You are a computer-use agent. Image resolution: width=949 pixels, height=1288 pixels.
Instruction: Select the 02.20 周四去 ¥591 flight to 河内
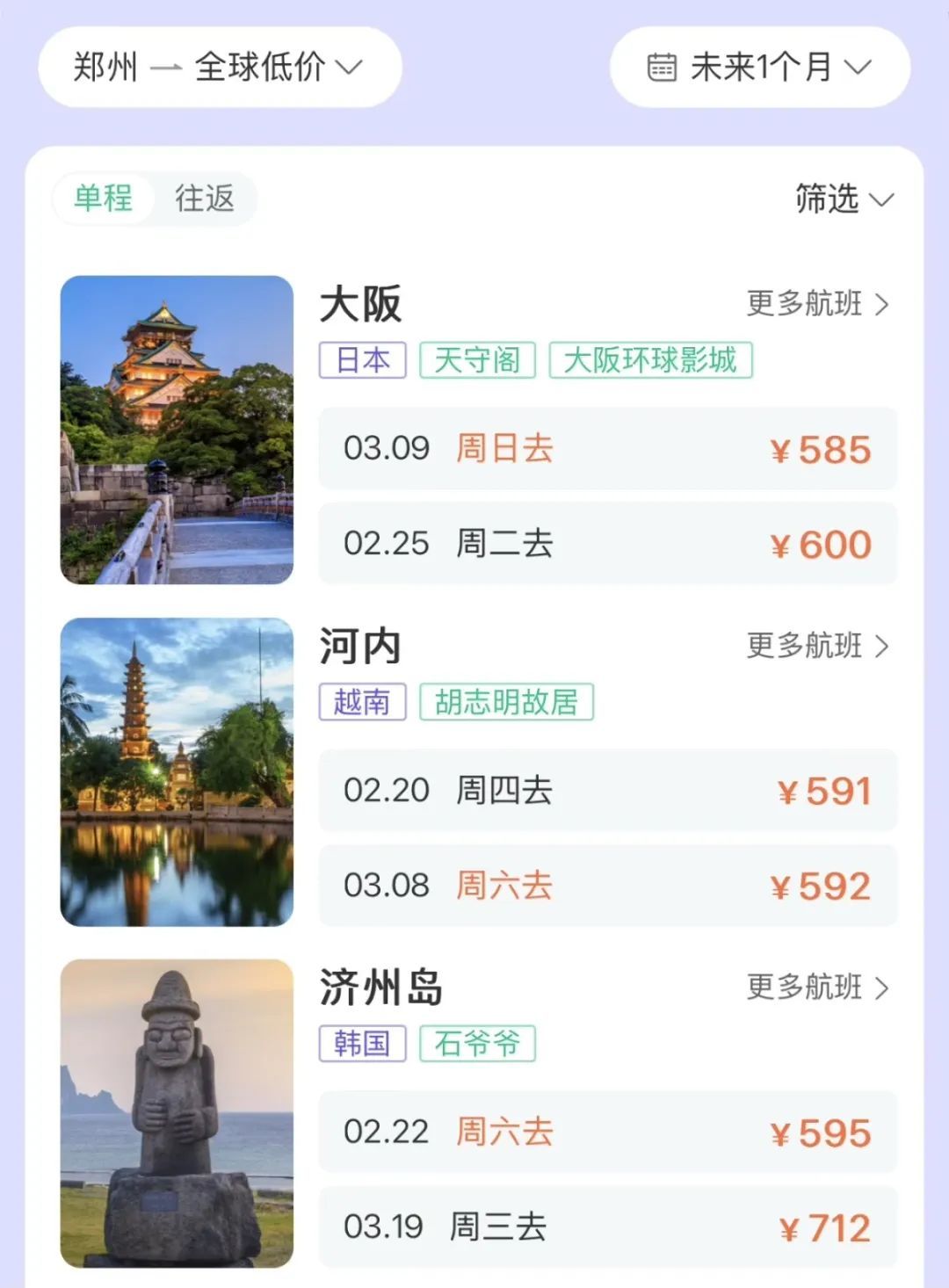[606, 791]
